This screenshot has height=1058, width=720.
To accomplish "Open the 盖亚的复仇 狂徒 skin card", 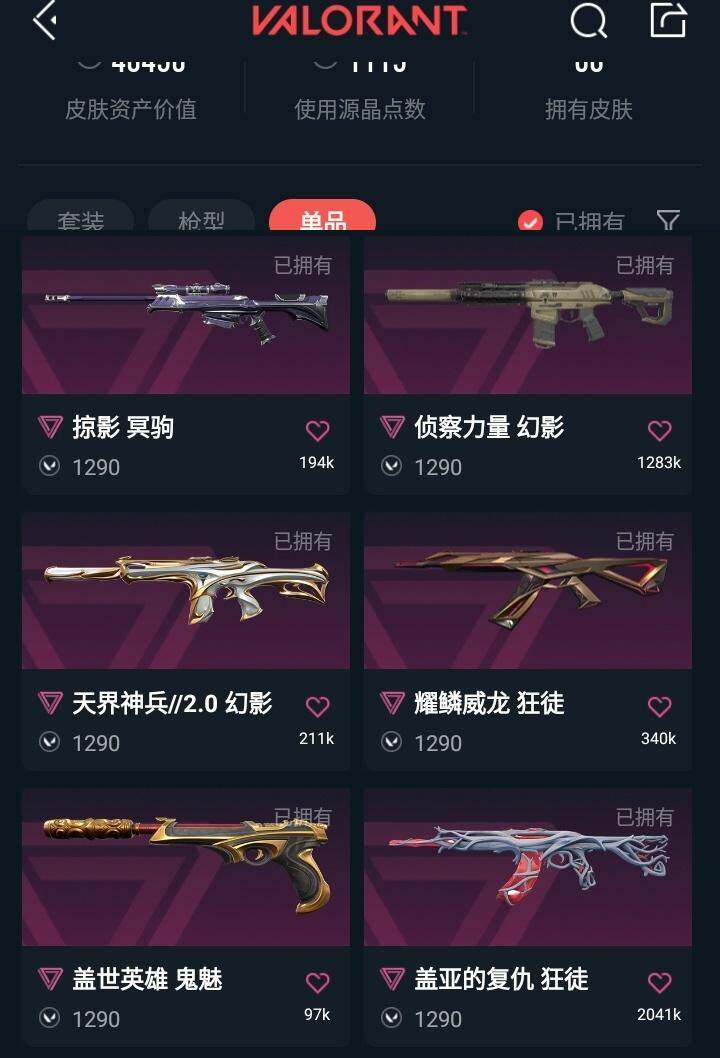I will 527,869.
